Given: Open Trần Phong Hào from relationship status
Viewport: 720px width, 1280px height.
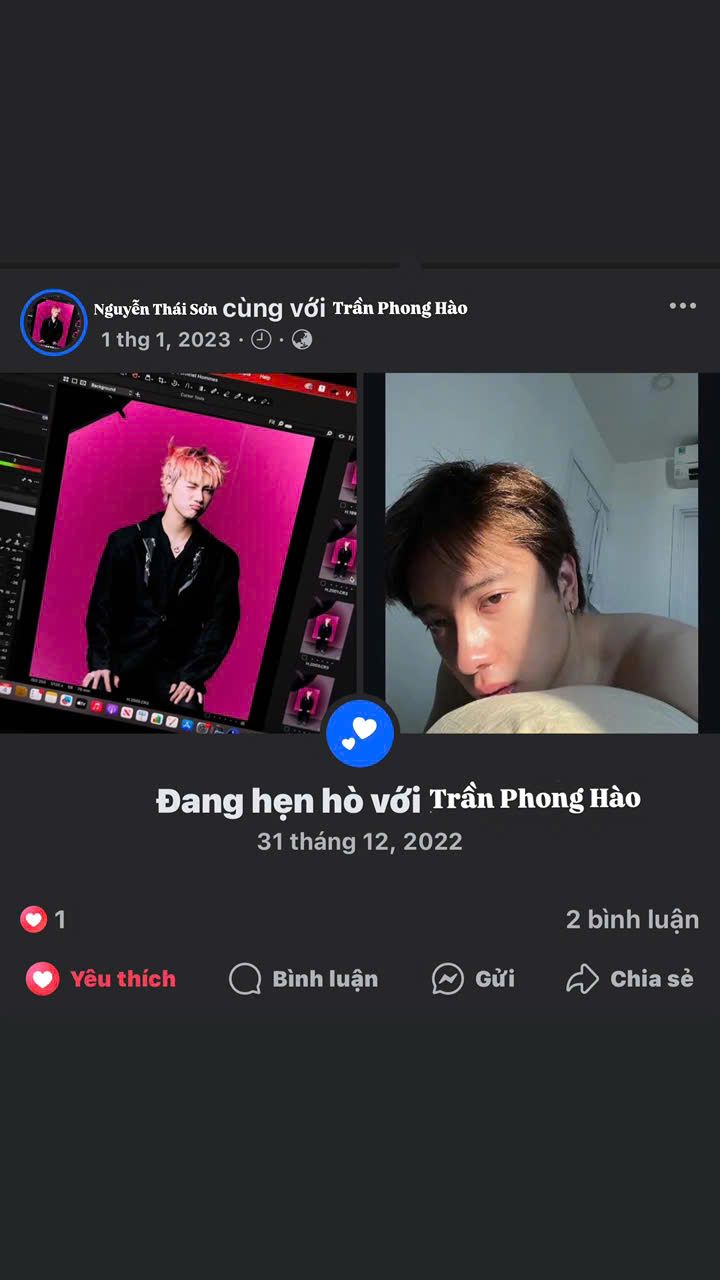Looking at the screenshot, I should tap(535, 799).
